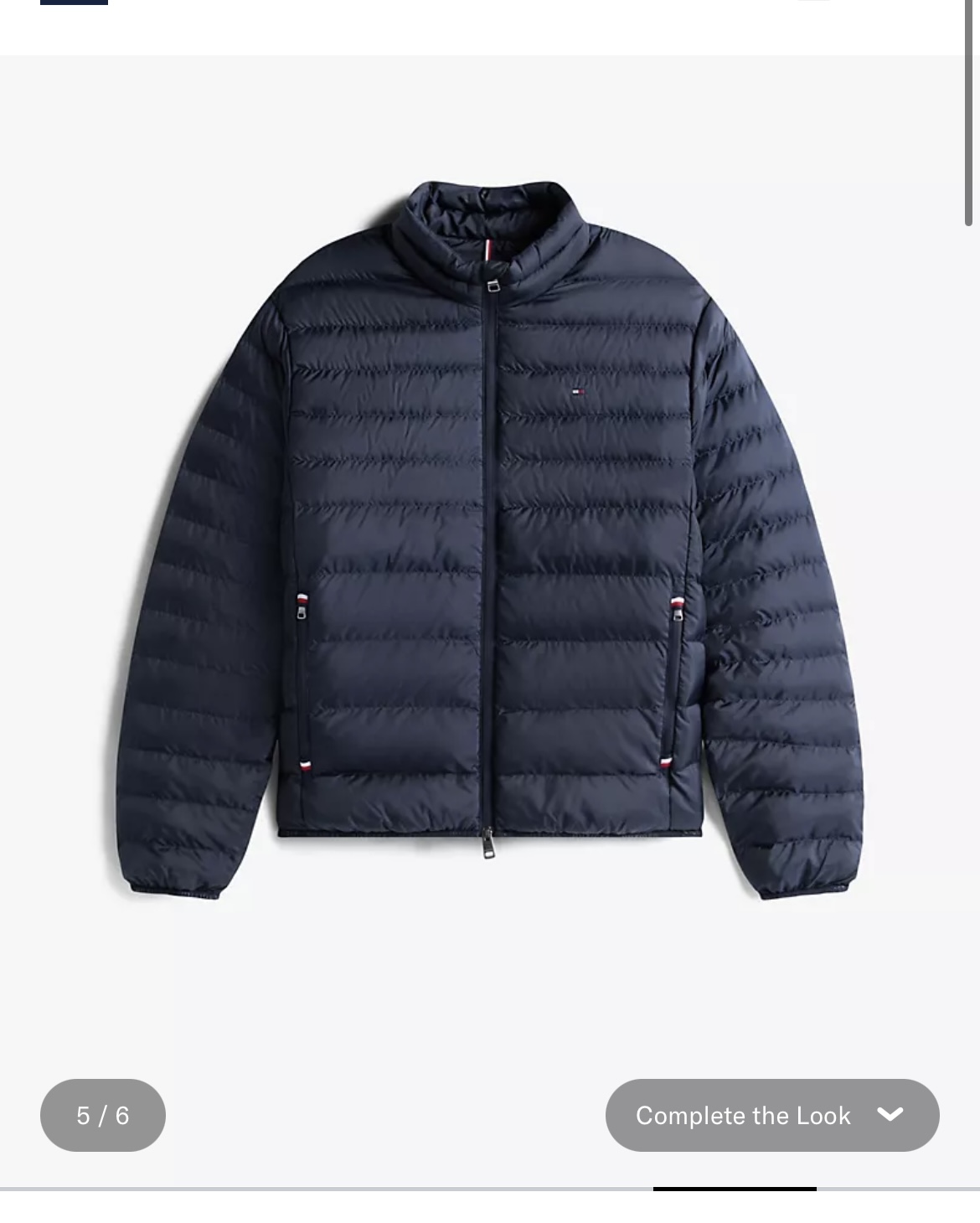Expand the Complete the Look dropdown
The height and width of the screenshot is (1223, 980).
click(x=771, y=1115)
